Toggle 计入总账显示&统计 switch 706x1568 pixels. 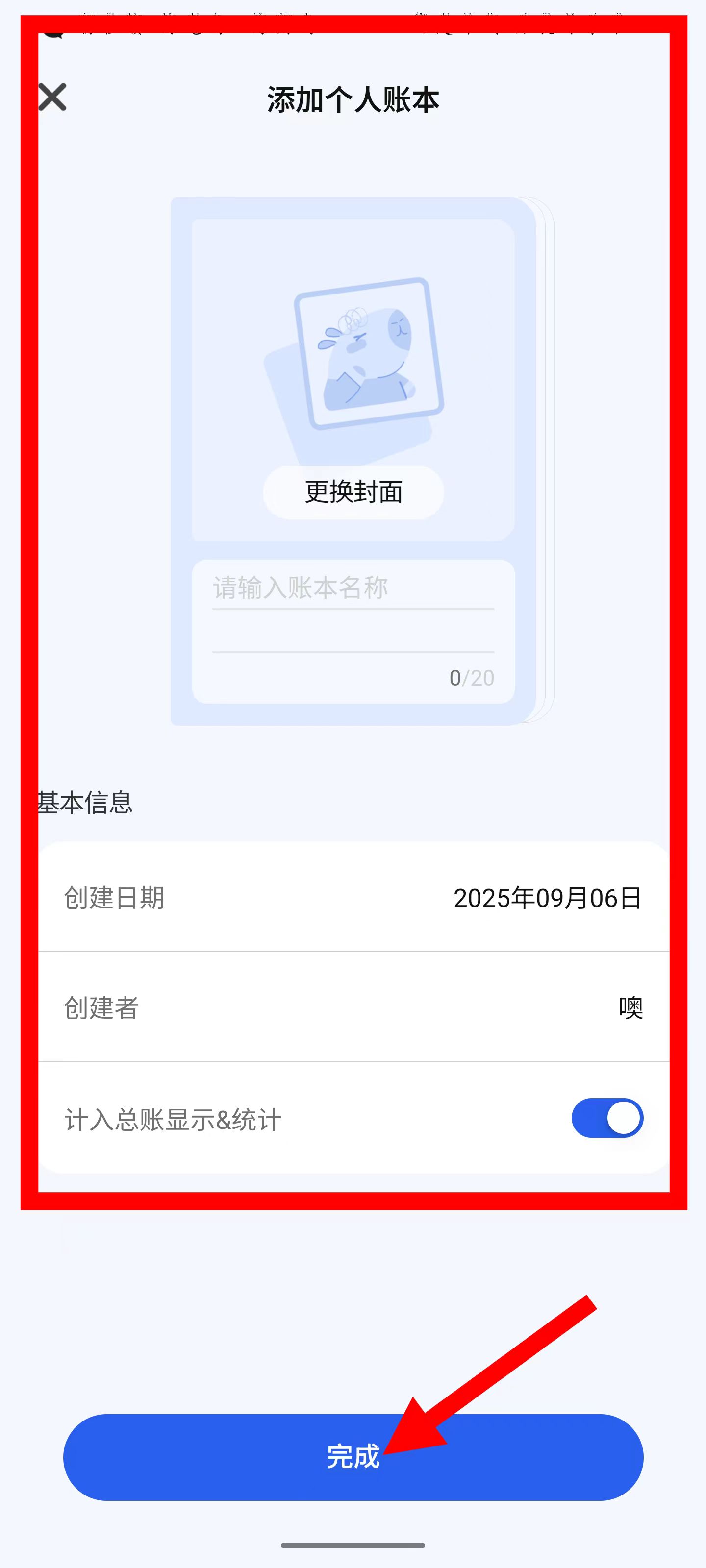tap(606, 1118)
